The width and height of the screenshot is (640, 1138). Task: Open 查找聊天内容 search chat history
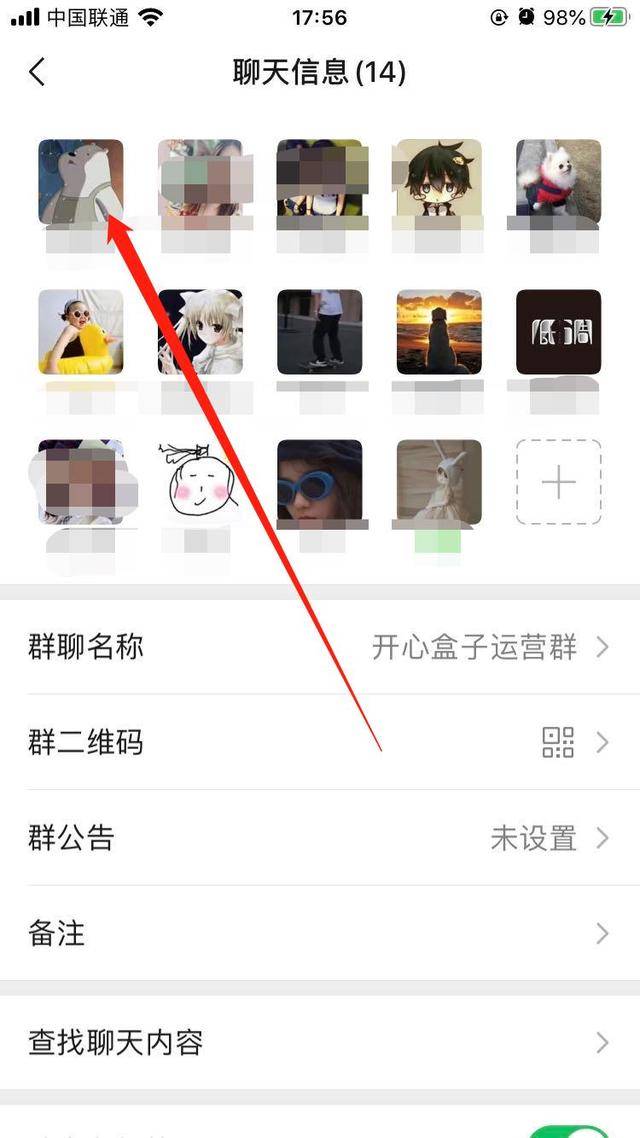coord(320,1043)
